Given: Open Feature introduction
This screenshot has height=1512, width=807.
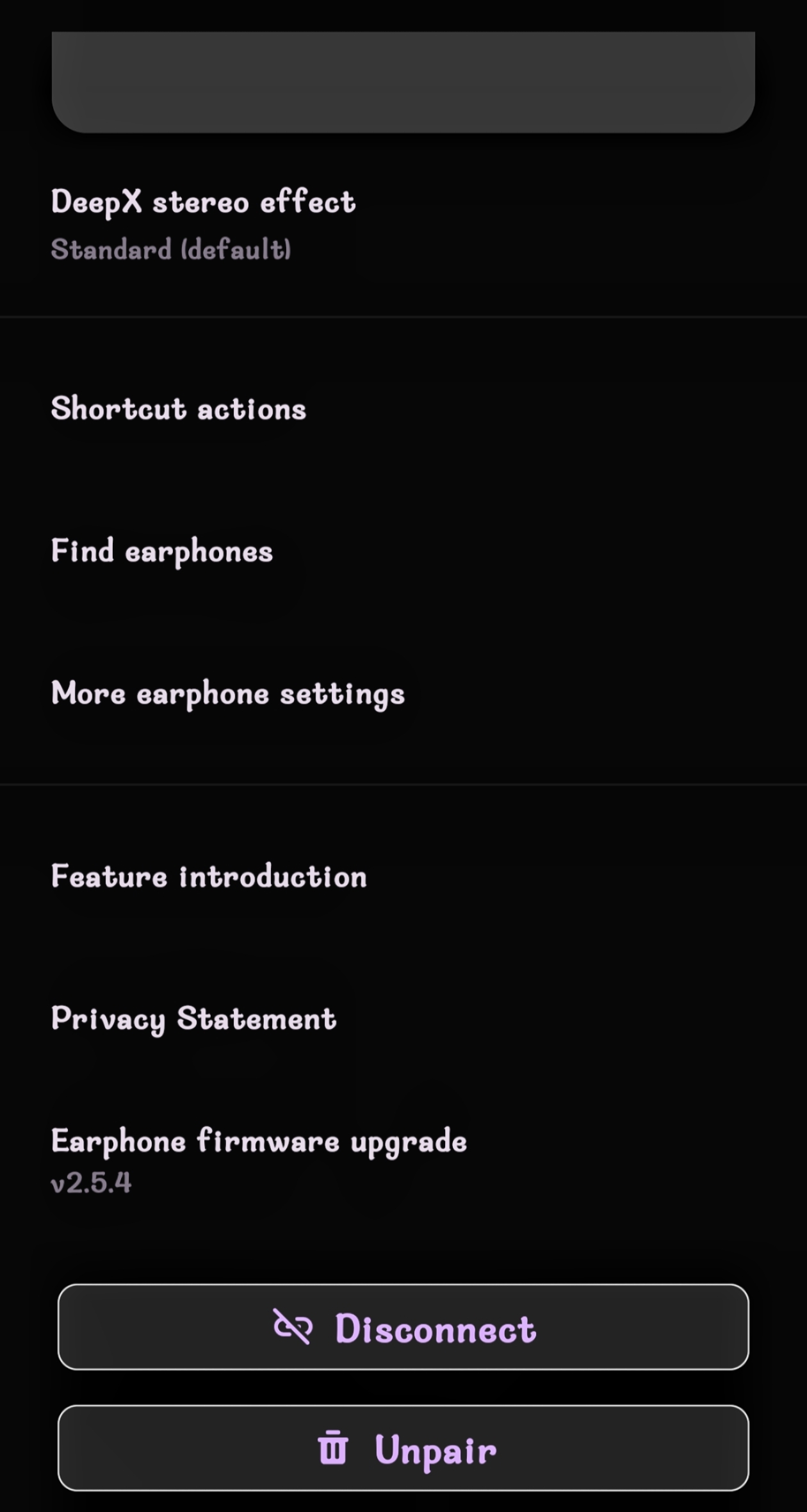Looking at the screenshot, I should pyautogui.click(x=209, y=876).
